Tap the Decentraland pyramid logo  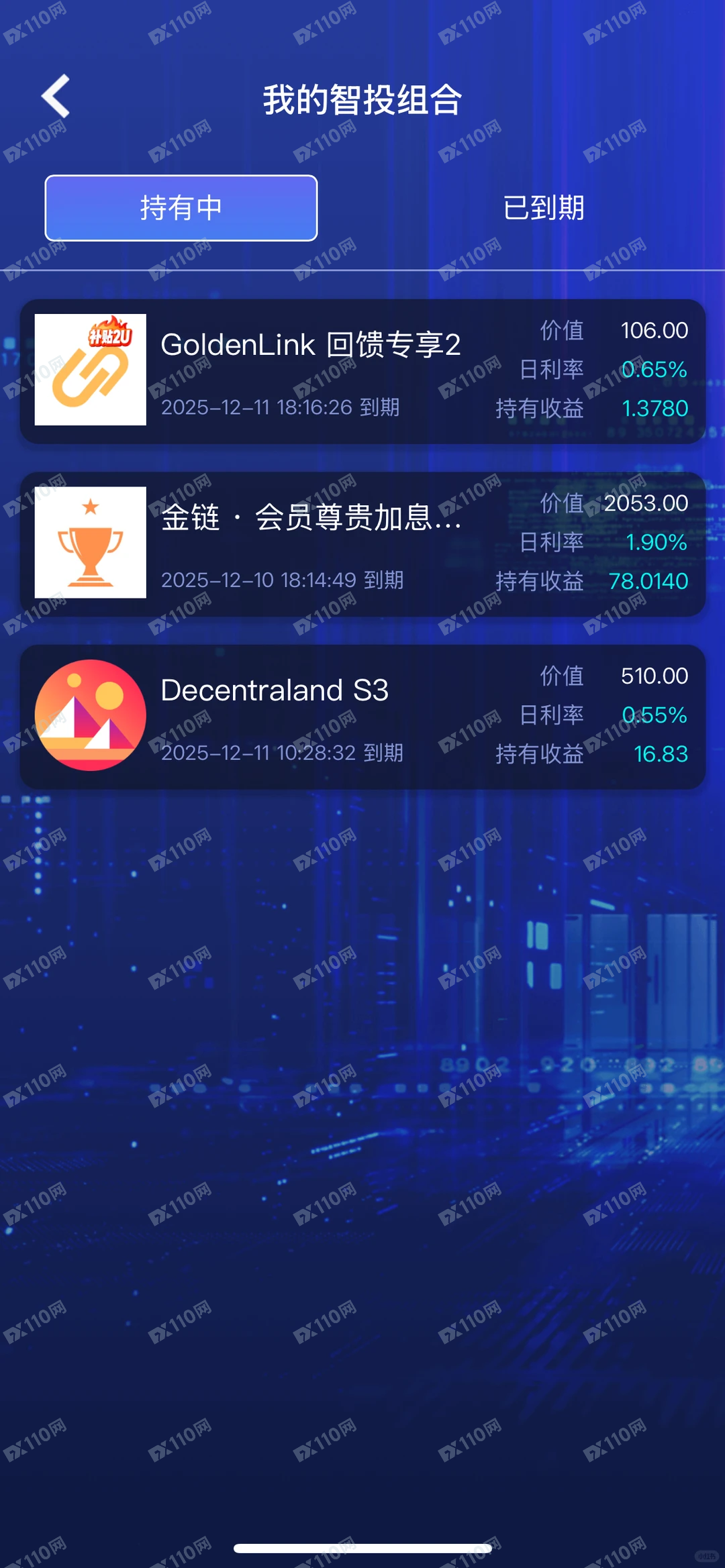[91, 716]
